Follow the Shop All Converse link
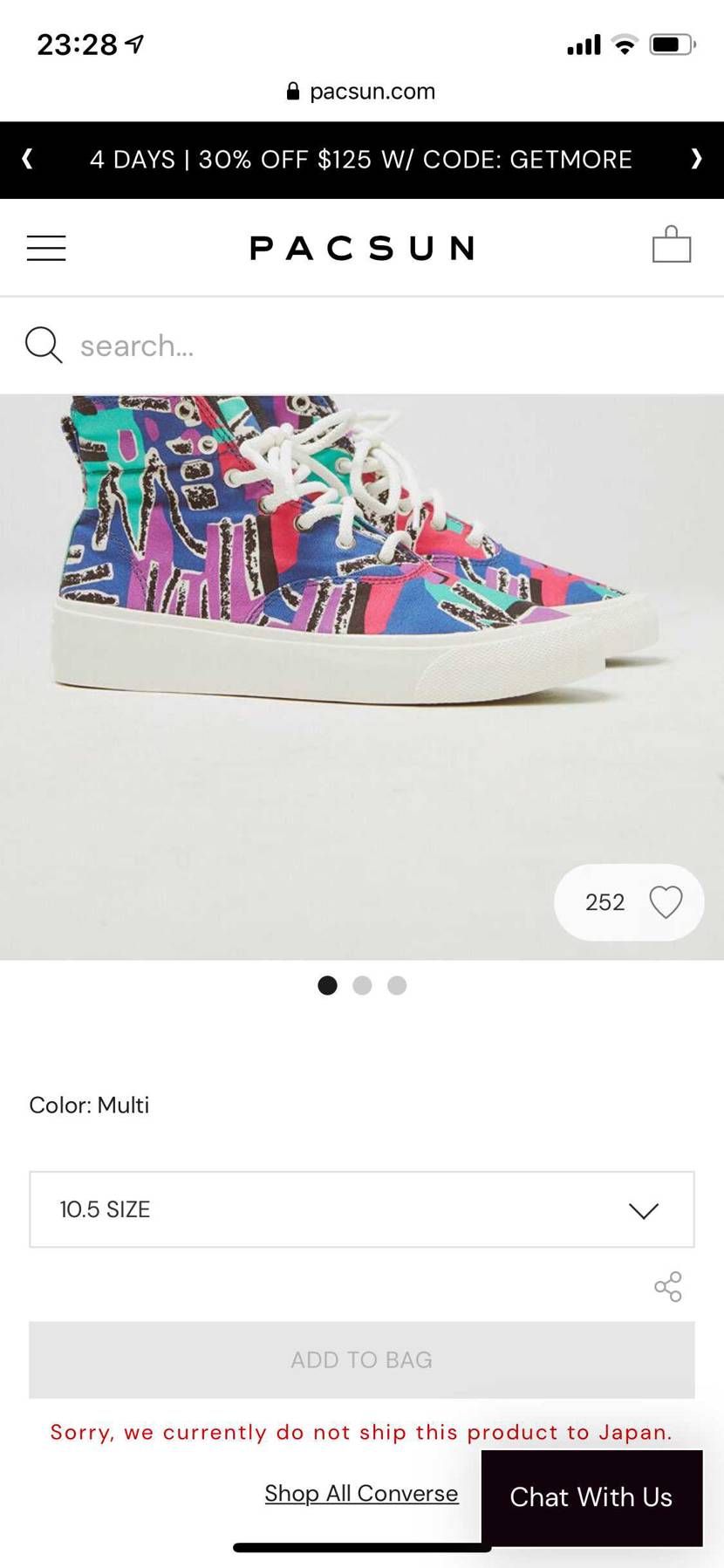724x1568 pixels. coord(361,1493)
